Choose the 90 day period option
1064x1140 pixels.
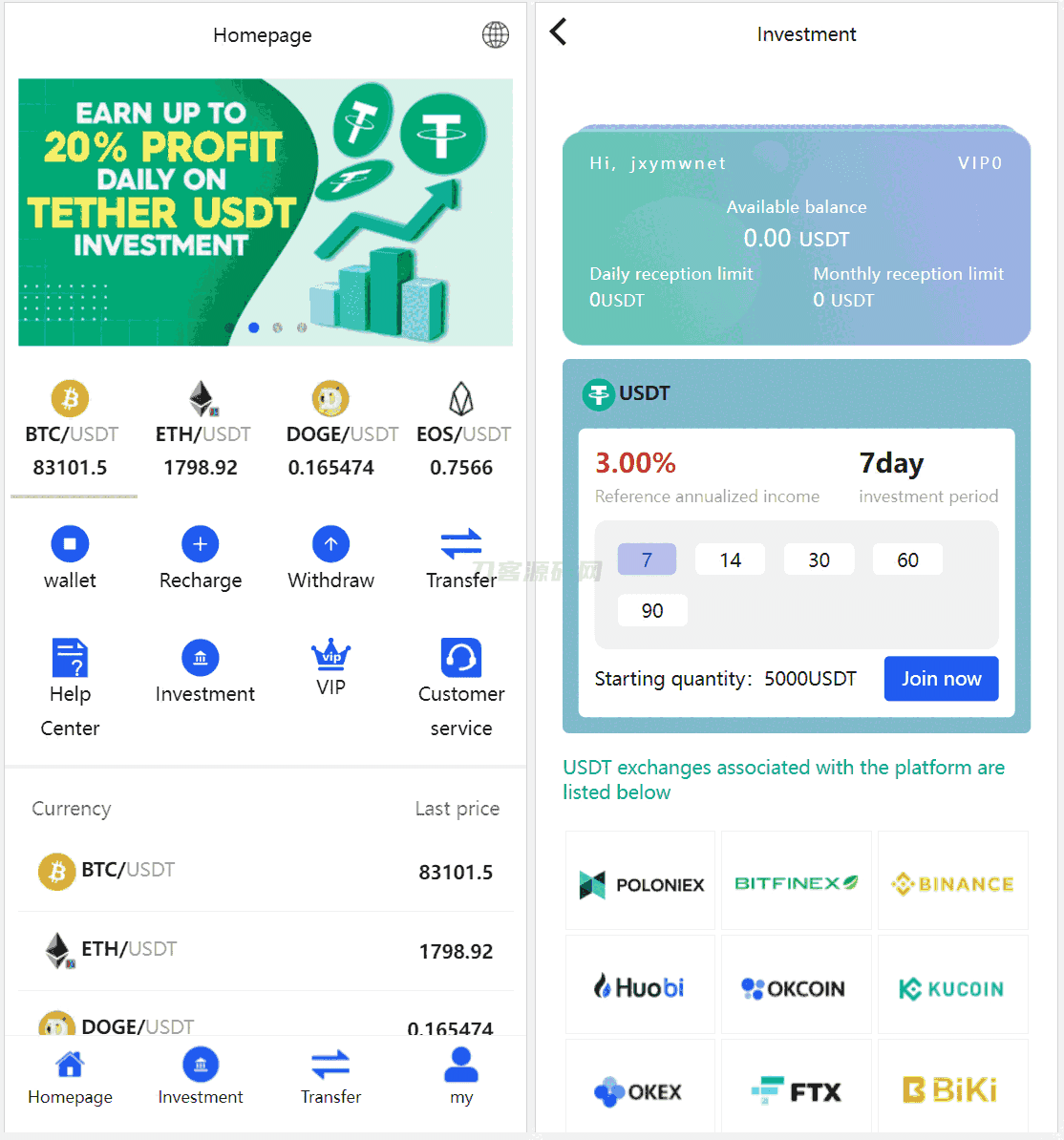(x=652, y=610)
